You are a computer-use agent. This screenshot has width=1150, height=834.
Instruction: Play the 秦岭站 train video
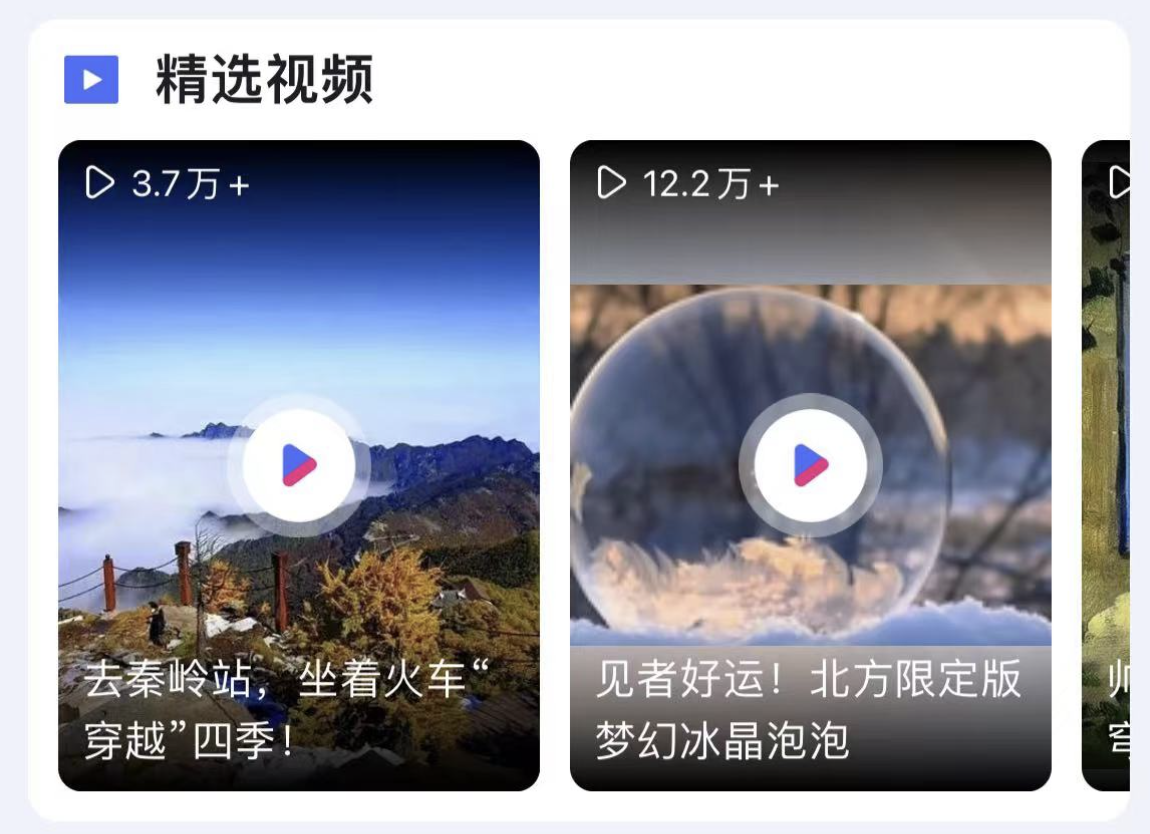click(x=298, y=465)
